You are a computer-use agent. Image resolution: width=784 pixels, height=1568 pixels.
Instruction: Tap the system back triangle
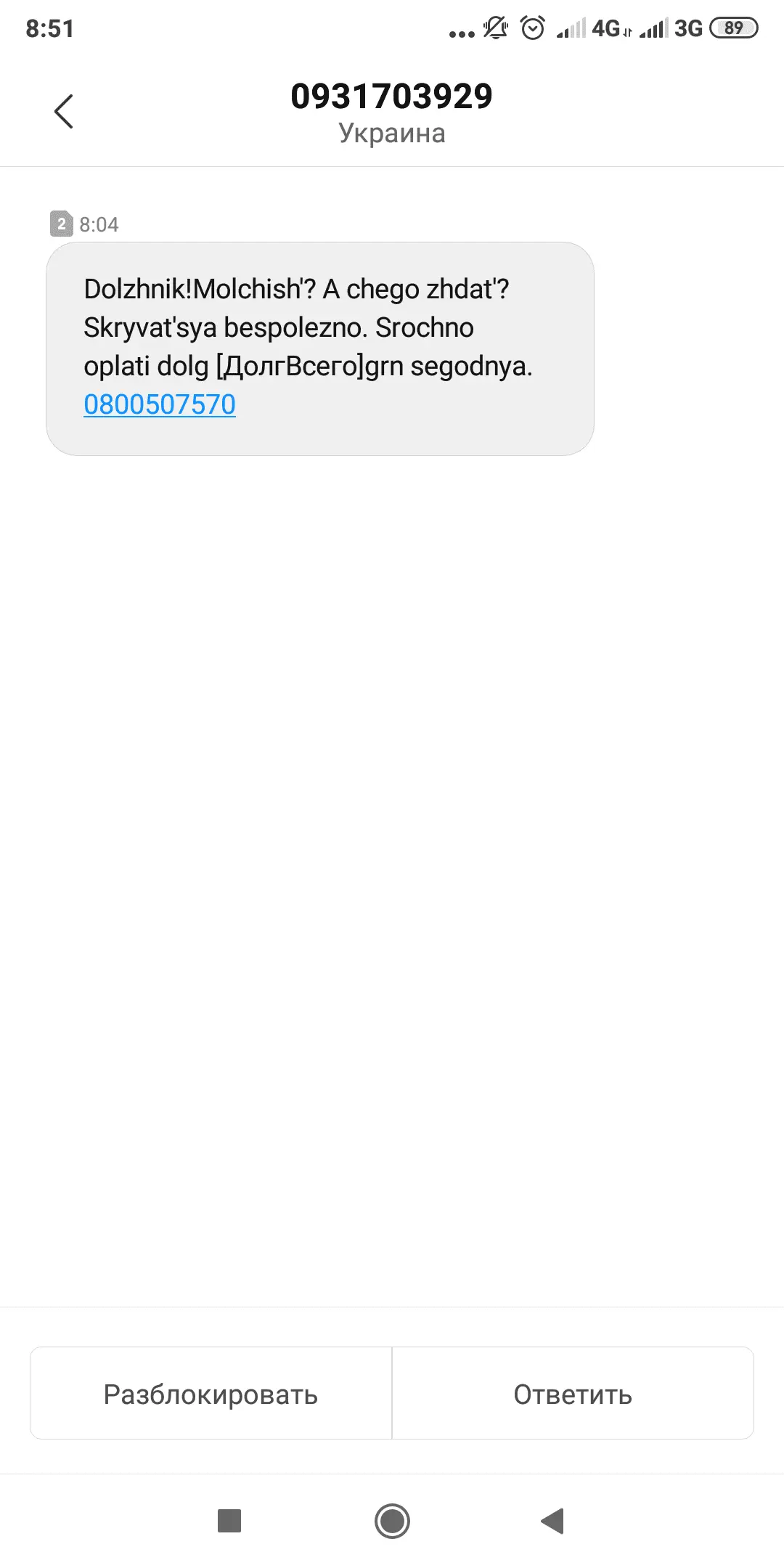click(553, 1521)
